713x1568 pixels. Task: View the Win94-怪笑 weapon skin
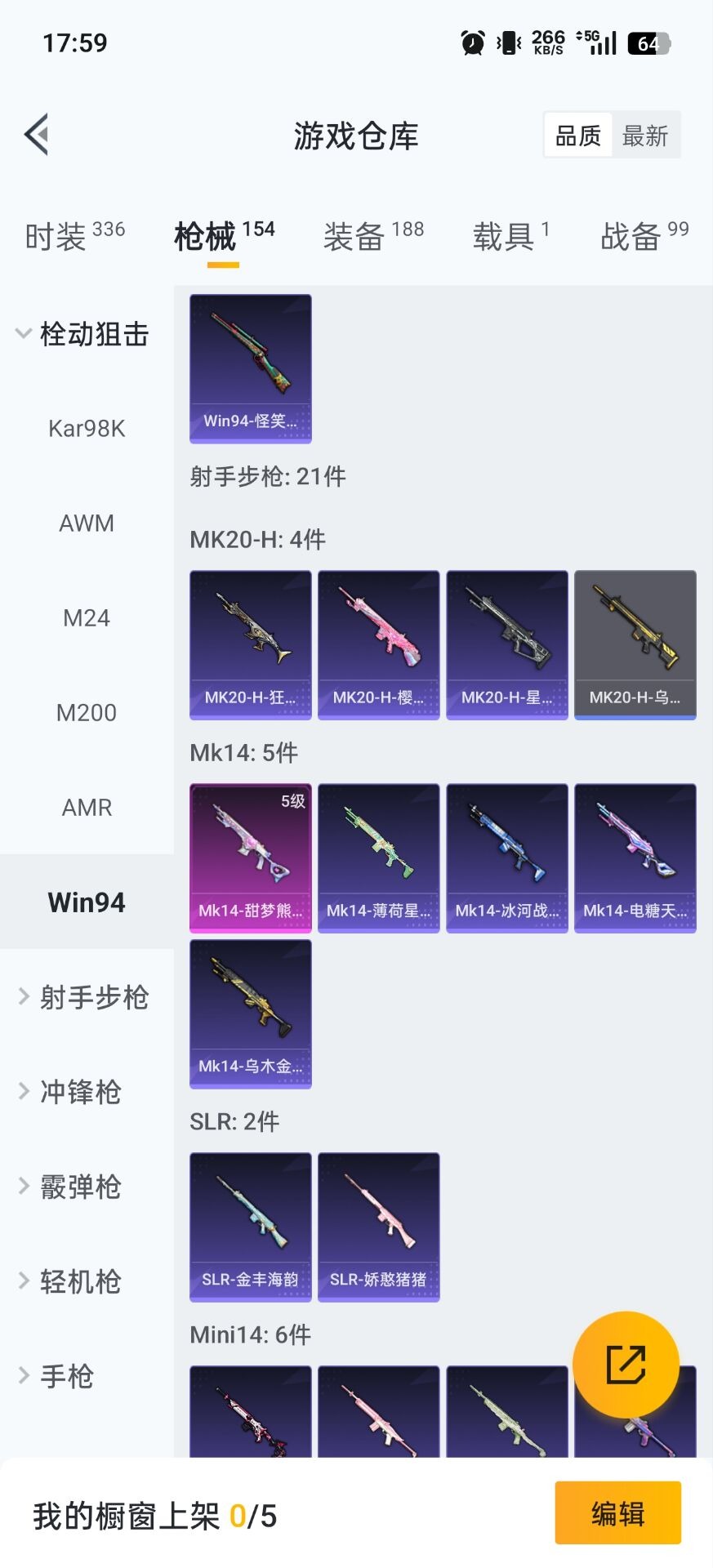(x=250, y=367)
